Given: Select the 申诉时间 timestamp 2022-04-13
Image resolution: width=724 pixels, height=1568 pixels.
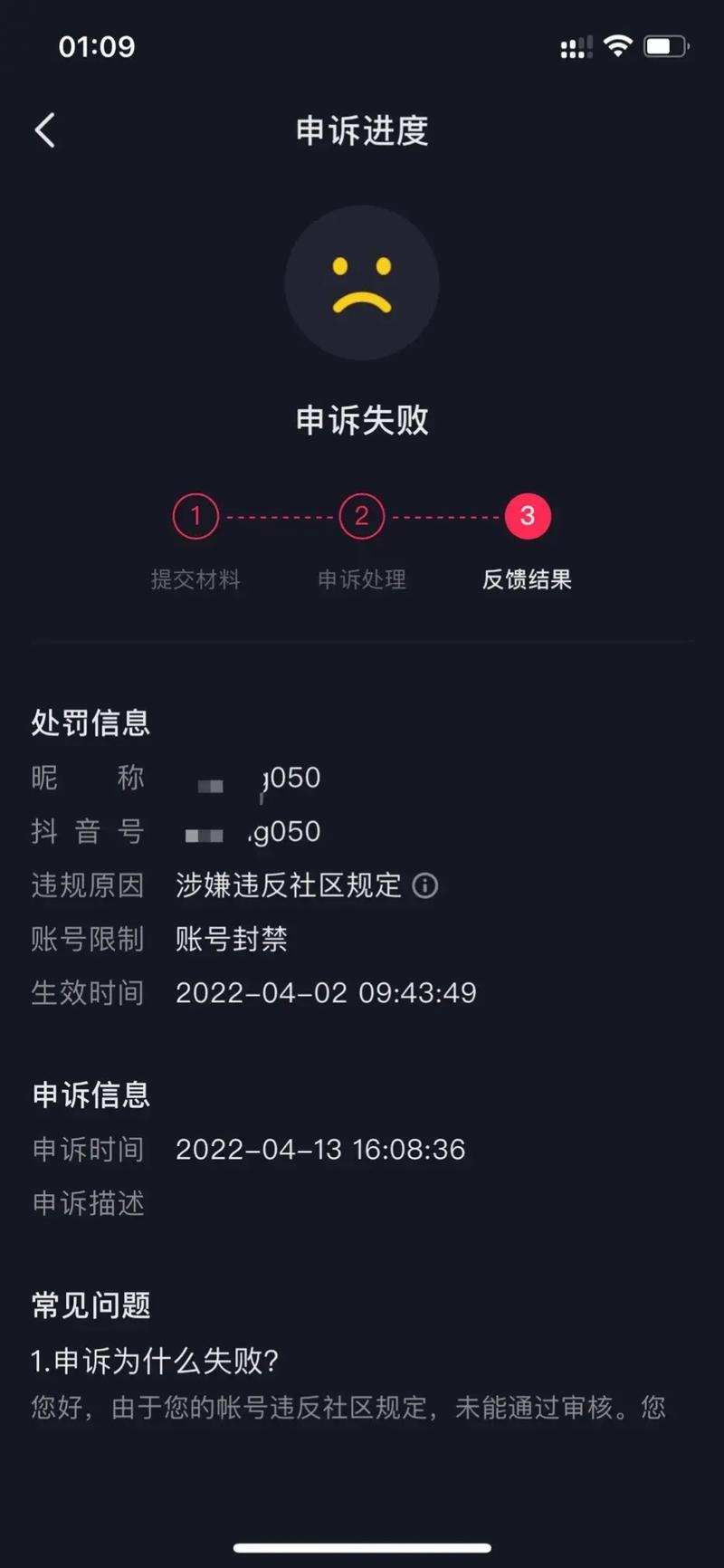Looking at the screenshot, I should (x=320, y=1149).
